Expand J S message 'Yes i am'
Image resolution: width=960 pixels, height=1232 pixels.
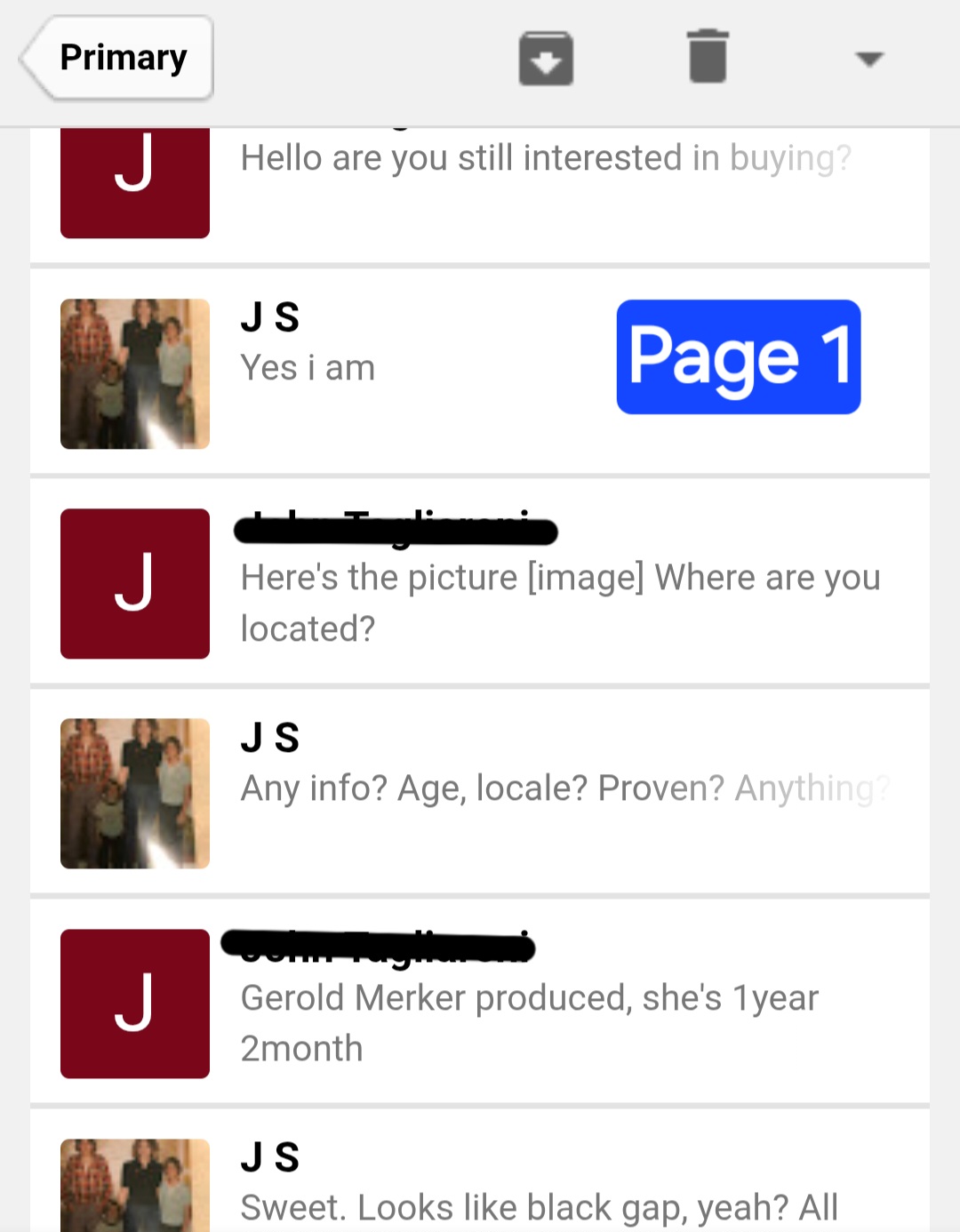point(480,372)
